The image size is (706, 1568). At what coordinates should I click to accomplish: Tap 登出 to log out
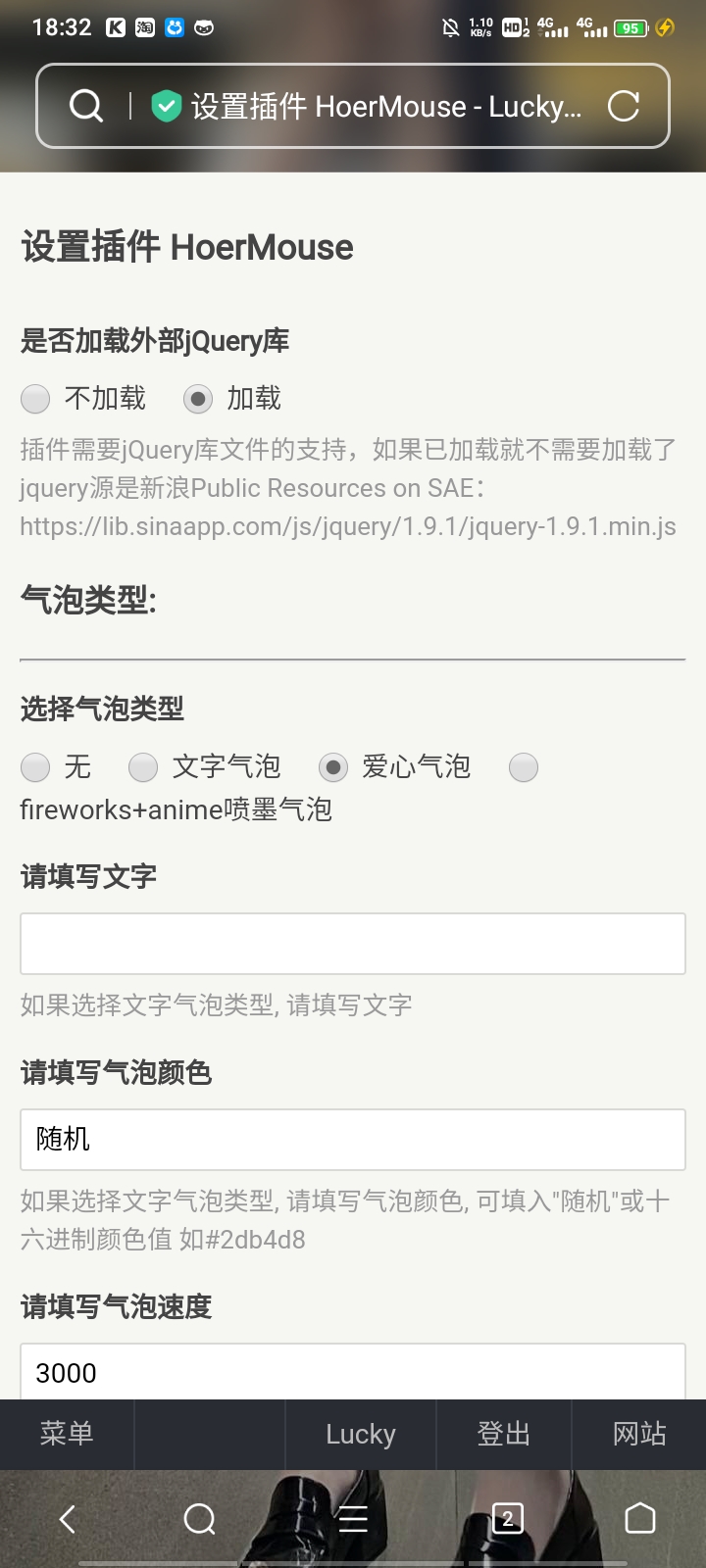[x=503, y=1434]
